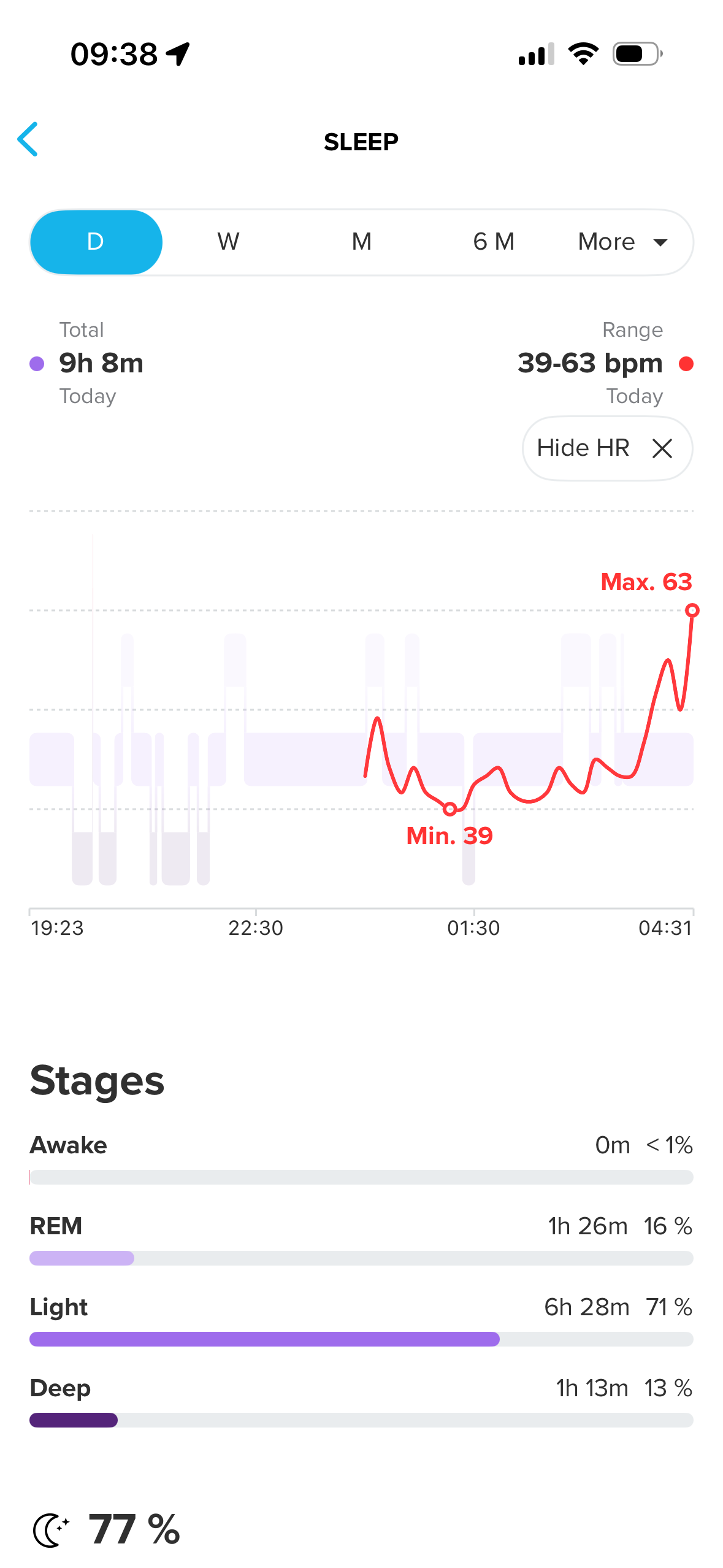The image size is (723, 1568).
Task: Select the D daily view
Action: pos(96,242)
